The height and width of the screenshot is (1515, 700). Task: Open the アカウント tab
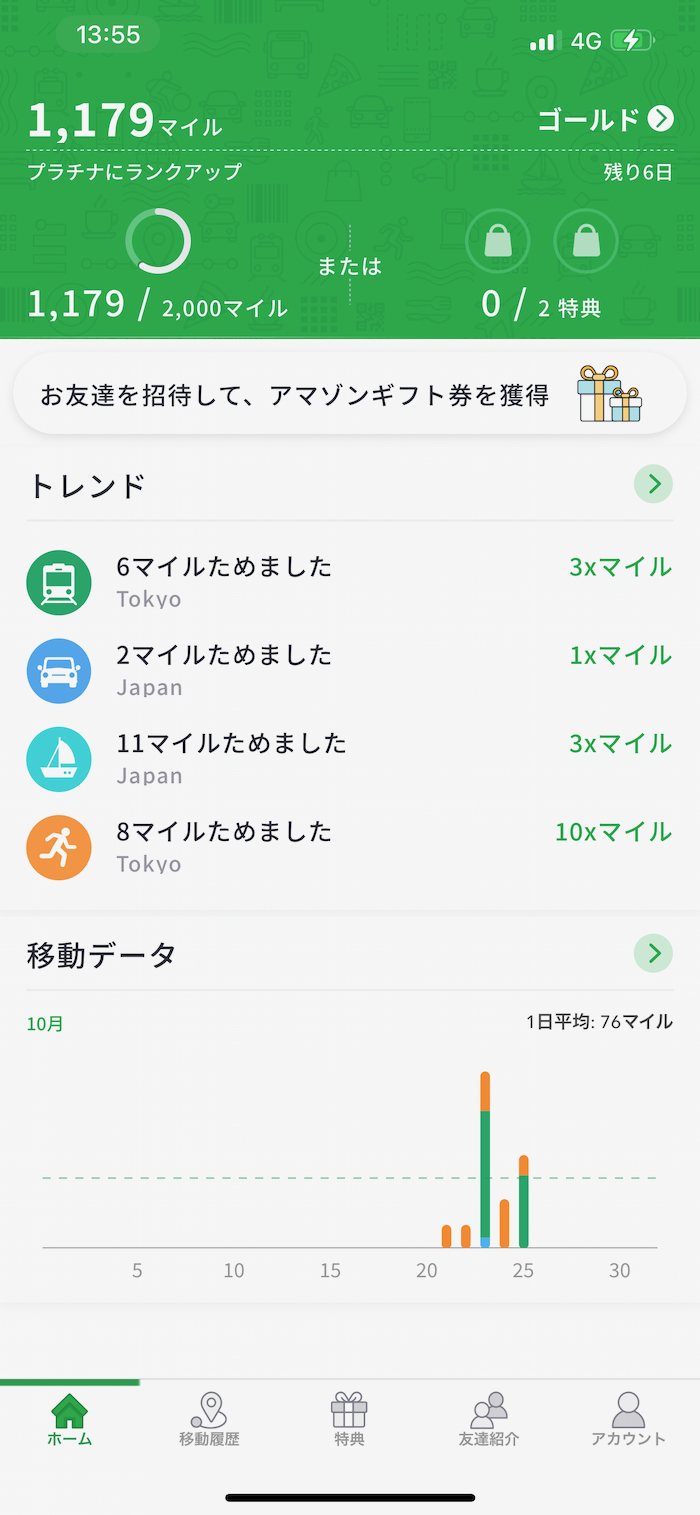pyautogui.click(x=628, y=1420)
